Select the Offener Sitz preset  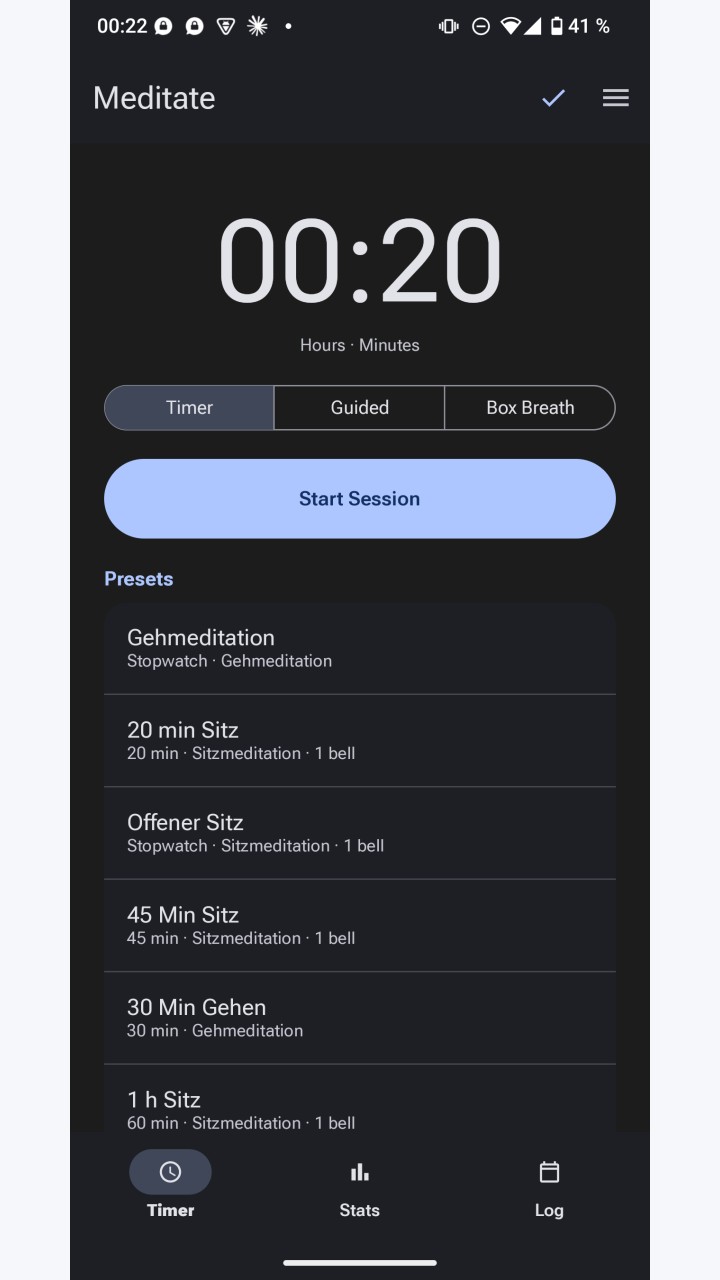coord(360,833)
